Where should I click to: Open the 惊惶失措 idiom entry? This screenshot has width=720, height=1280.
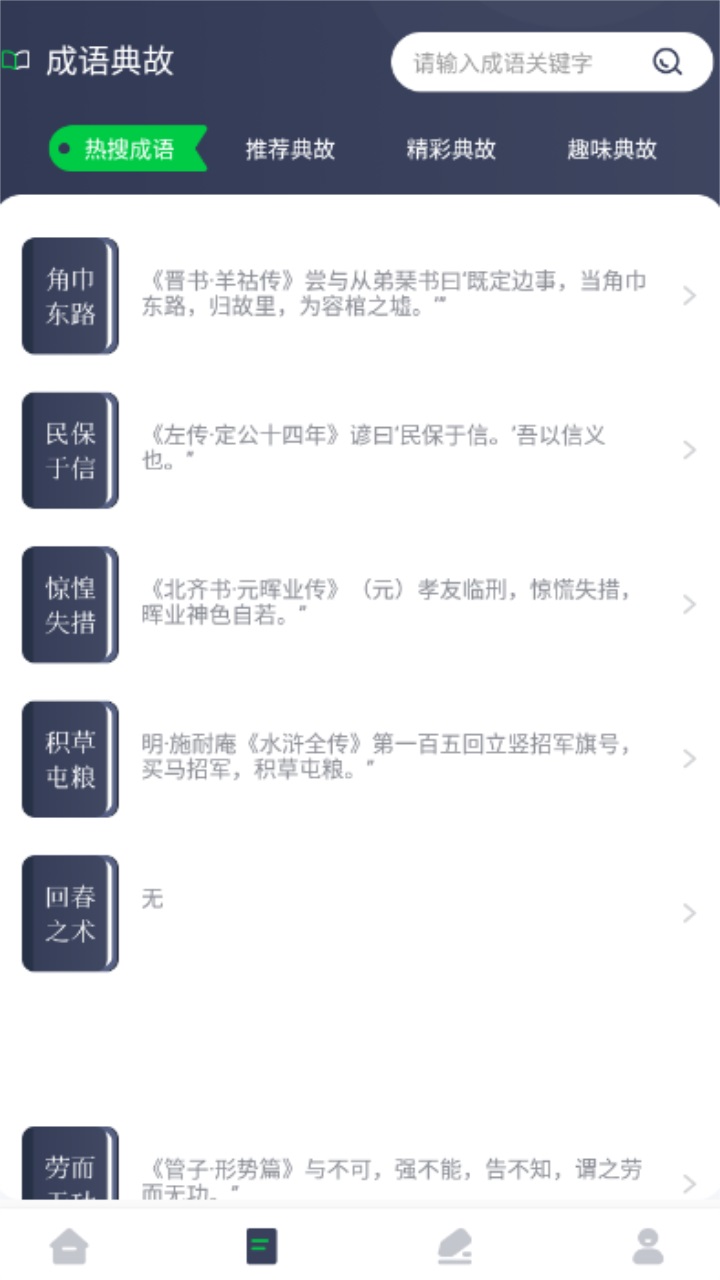point(360,604)
